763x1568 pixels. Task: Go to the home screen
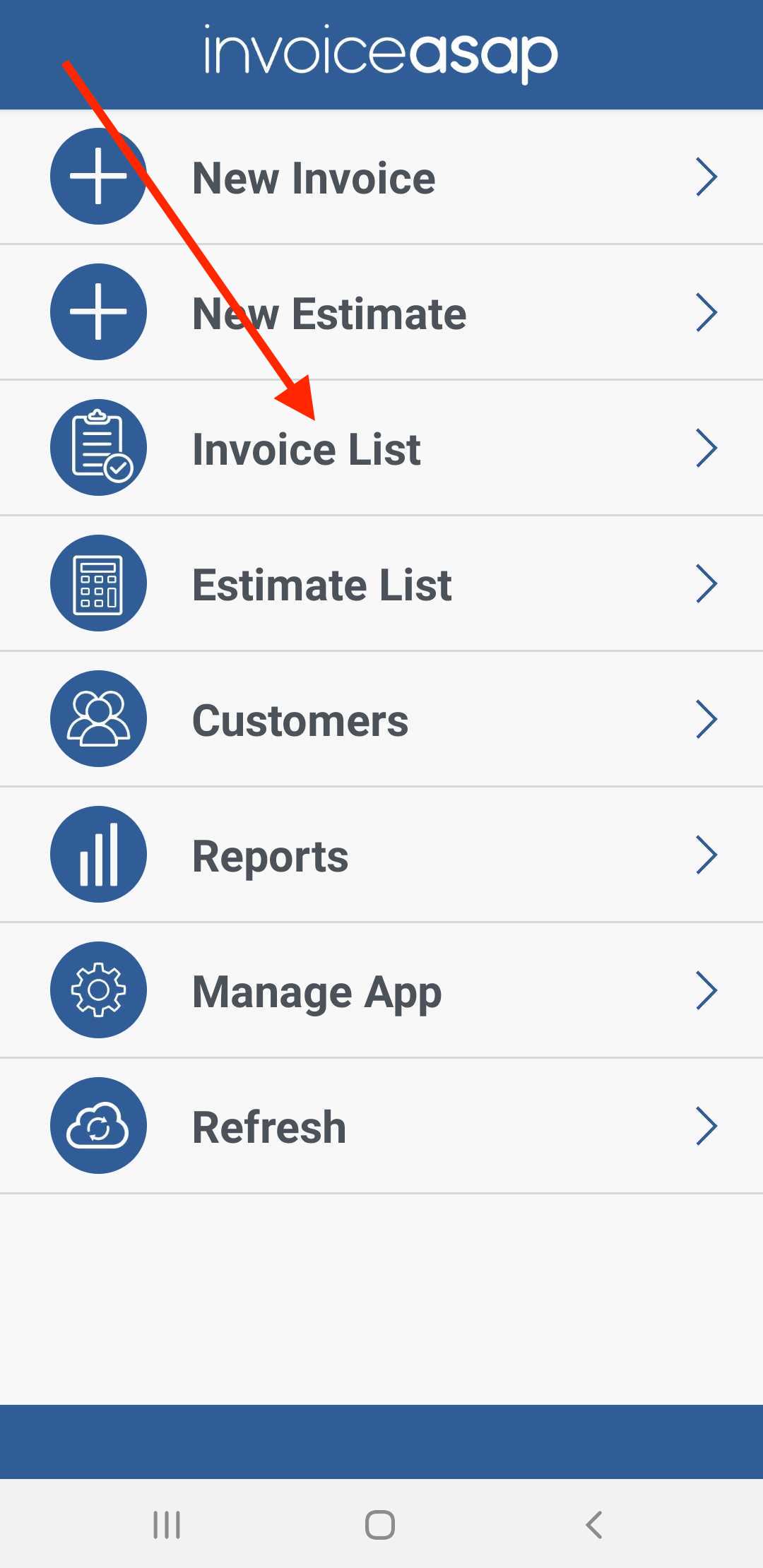380,1524
